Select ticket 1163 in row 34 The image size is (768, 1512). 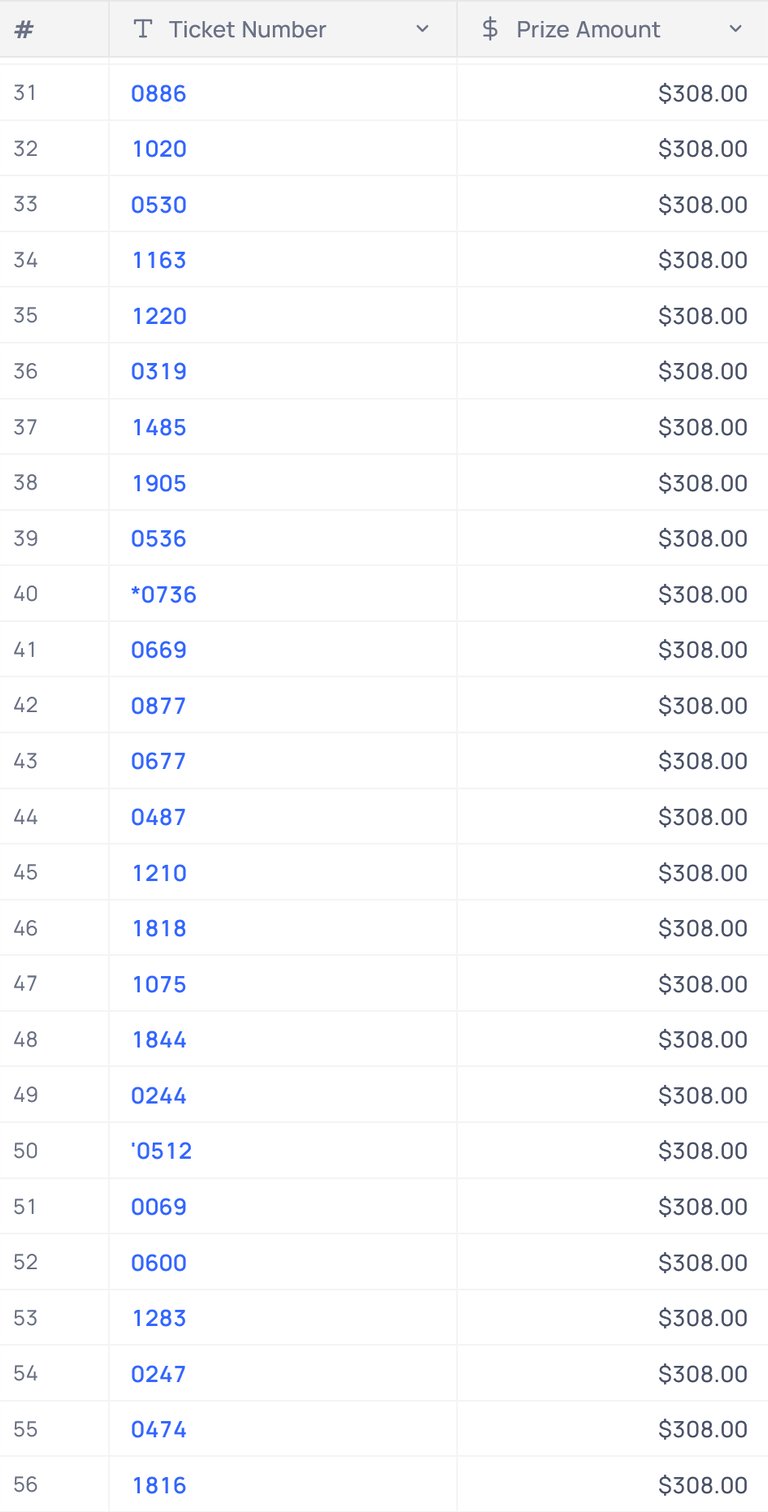tap(159, 260)
